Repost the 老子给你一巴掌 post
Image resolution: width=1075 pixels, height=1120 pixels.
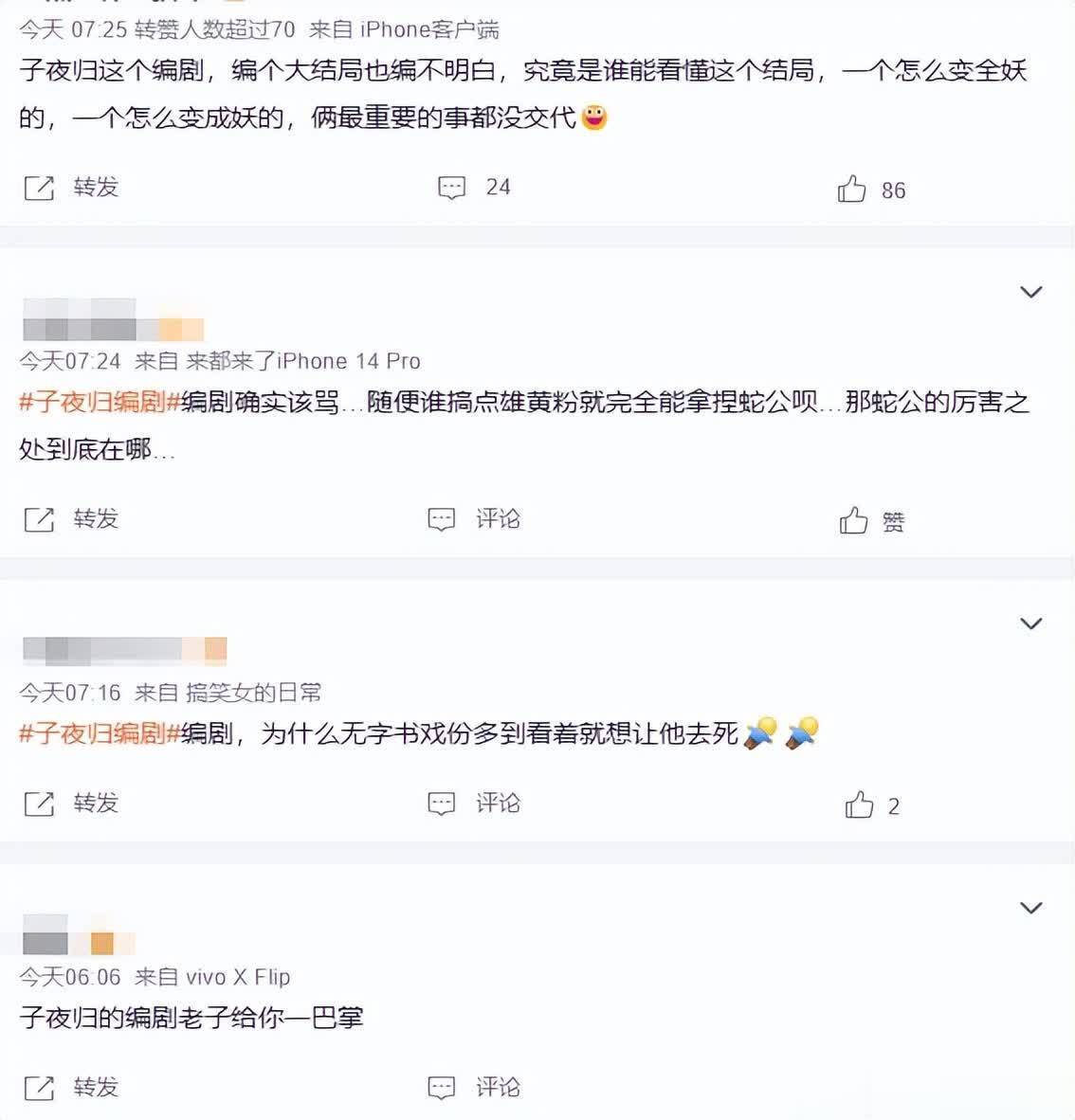70,1087
